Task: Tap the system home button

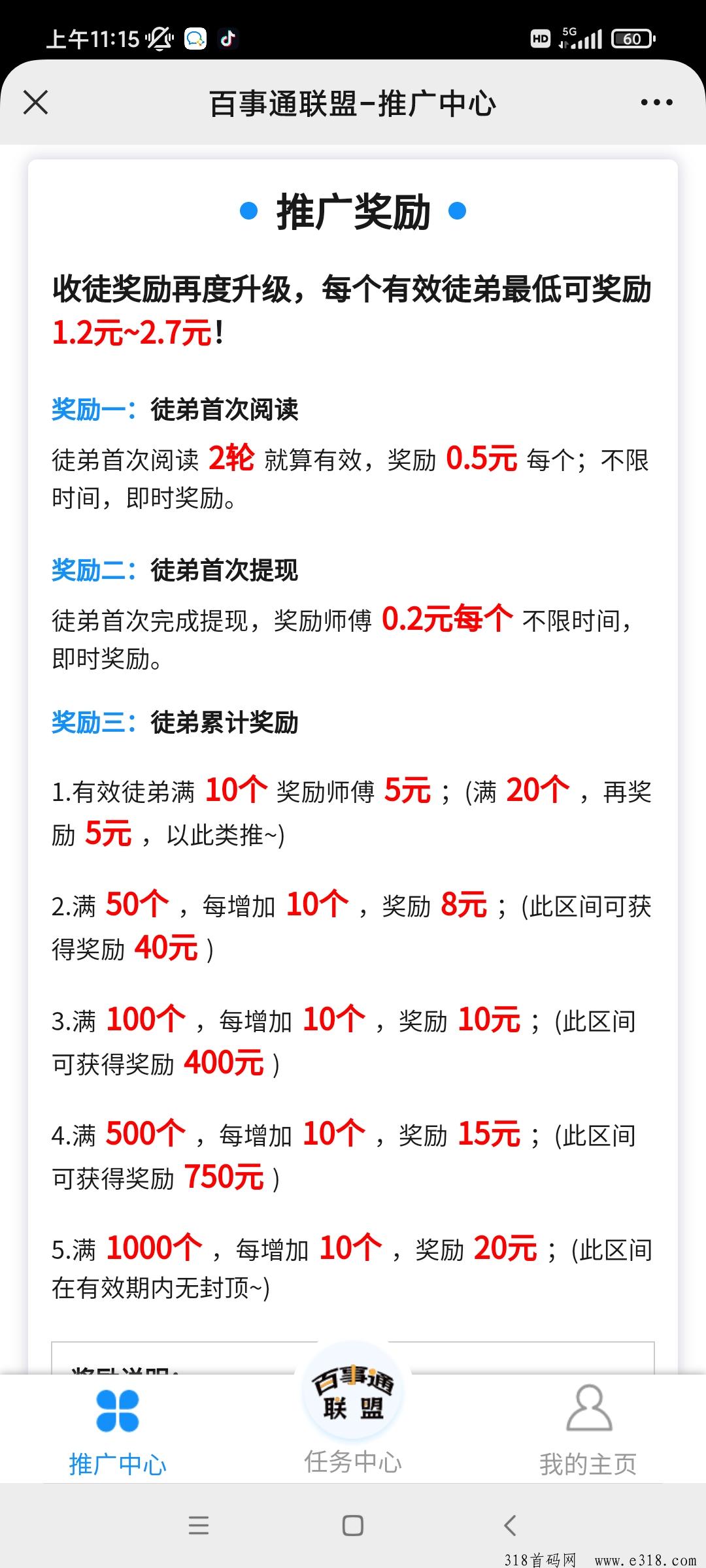Action: point(353,1525)
